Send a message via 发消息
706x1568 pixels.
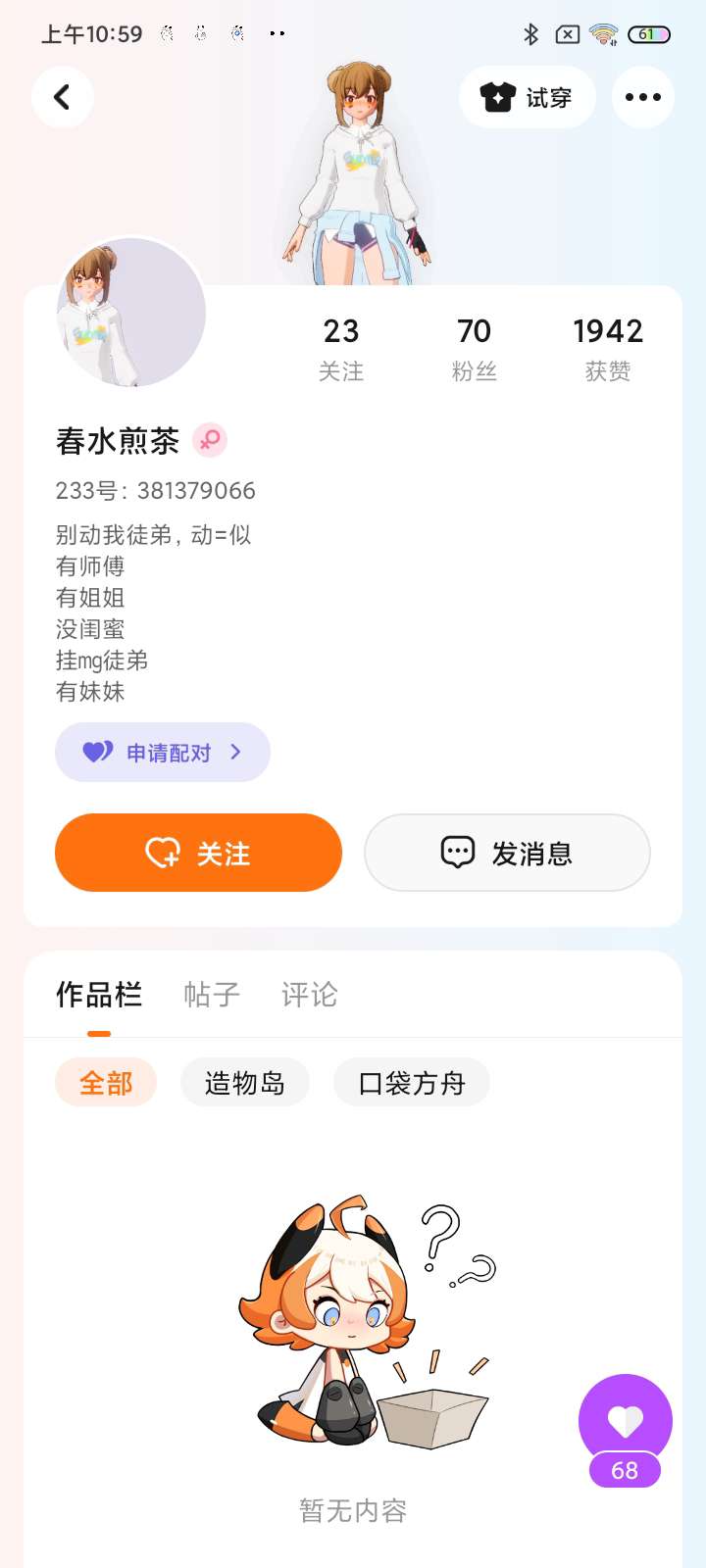click(507, 853)
